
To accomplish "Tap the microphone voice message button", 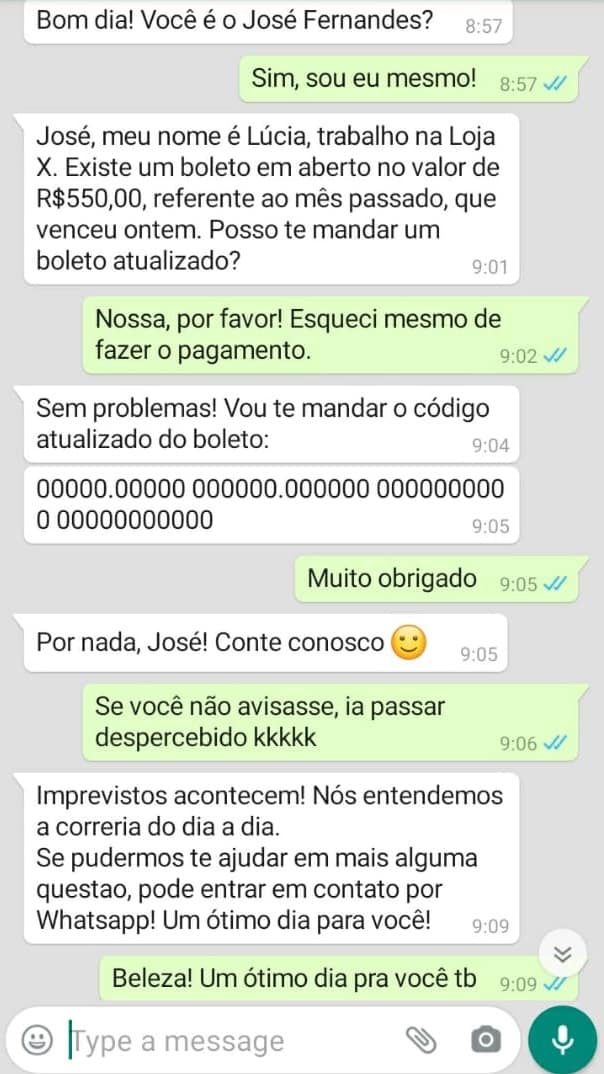I will 562,1040.
